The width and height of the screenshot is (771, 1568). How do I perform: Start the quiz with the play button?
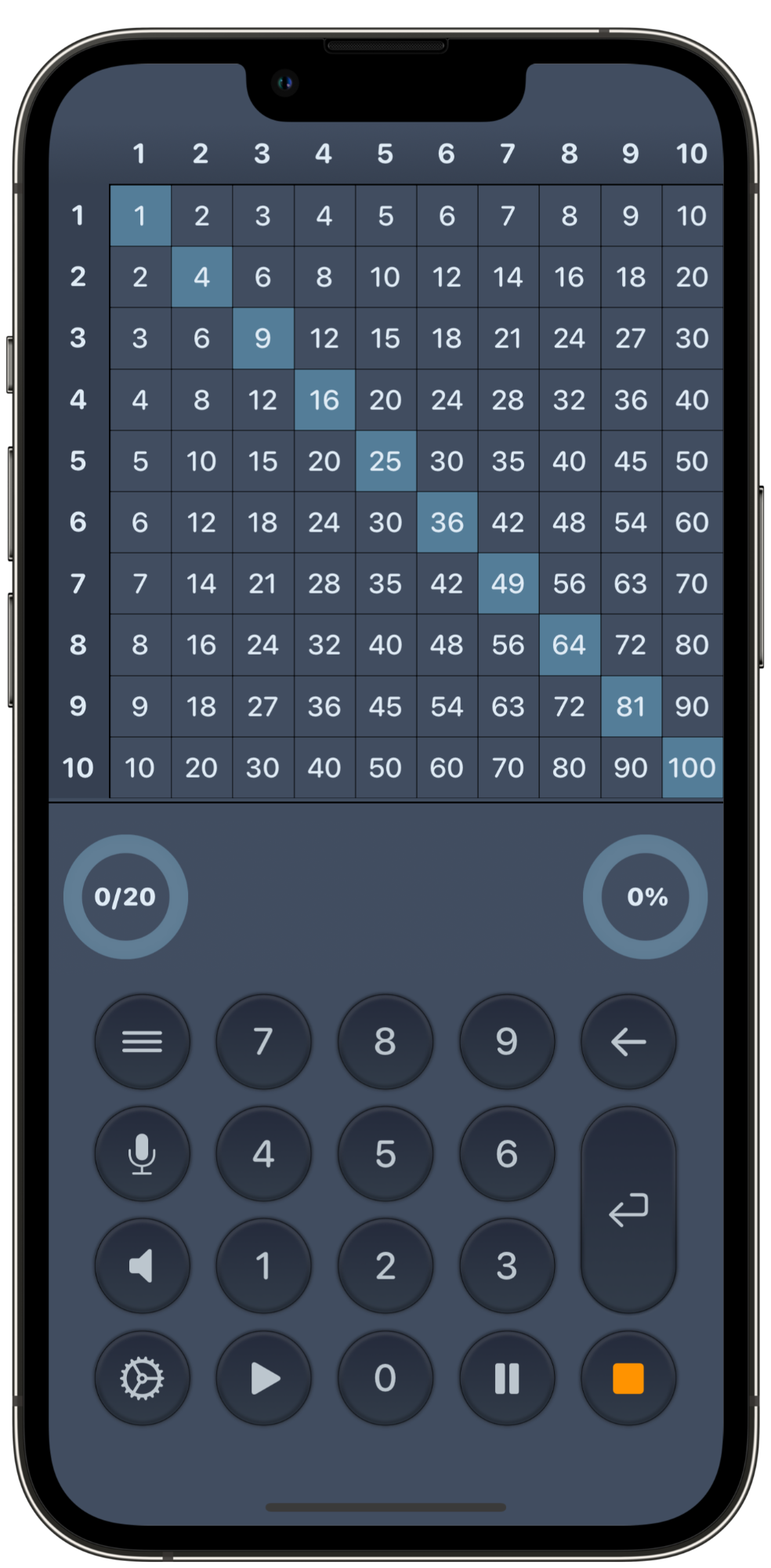coord(263,1377)
